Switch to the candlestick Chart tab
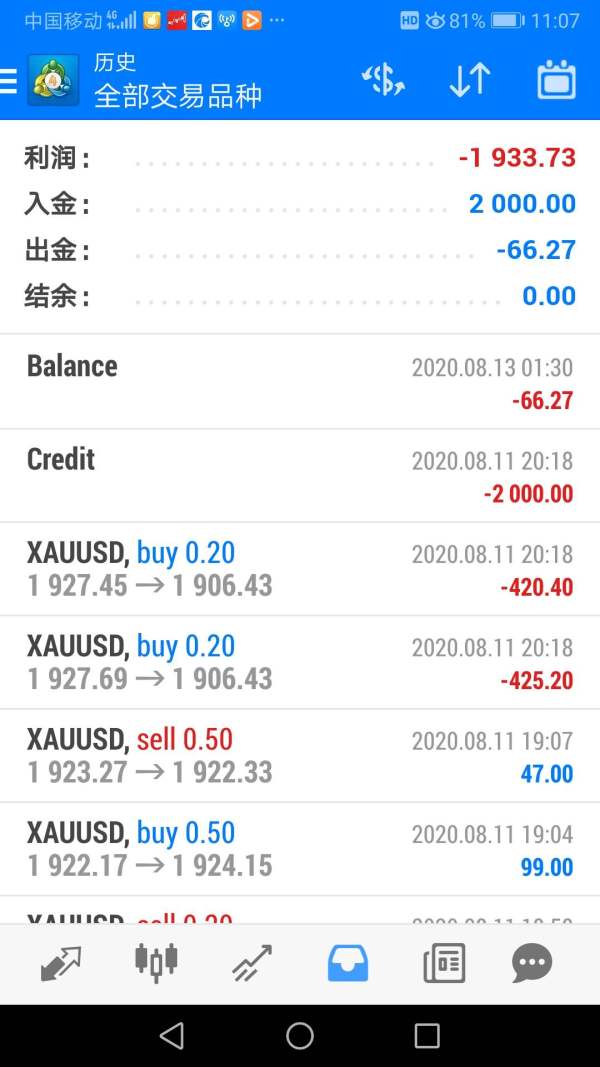The height and width of the screenshot is (1067, 600). (x=156, y=963)
